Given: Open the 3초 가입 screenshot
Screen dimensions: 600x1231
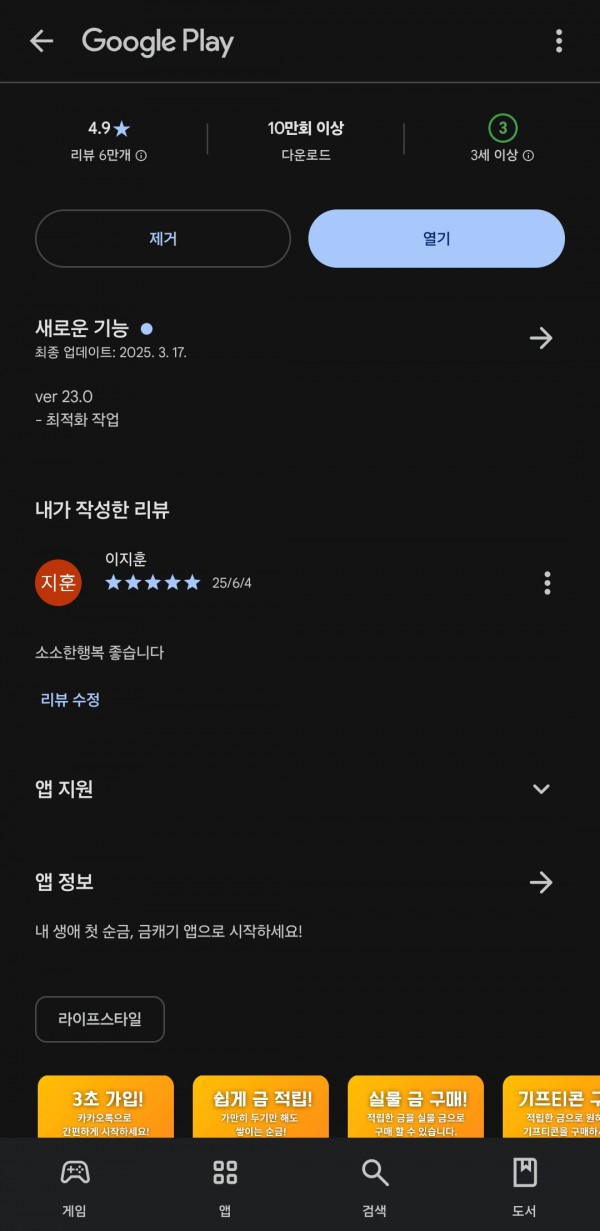Looking at the screenshot, I should coord(106,1106).
